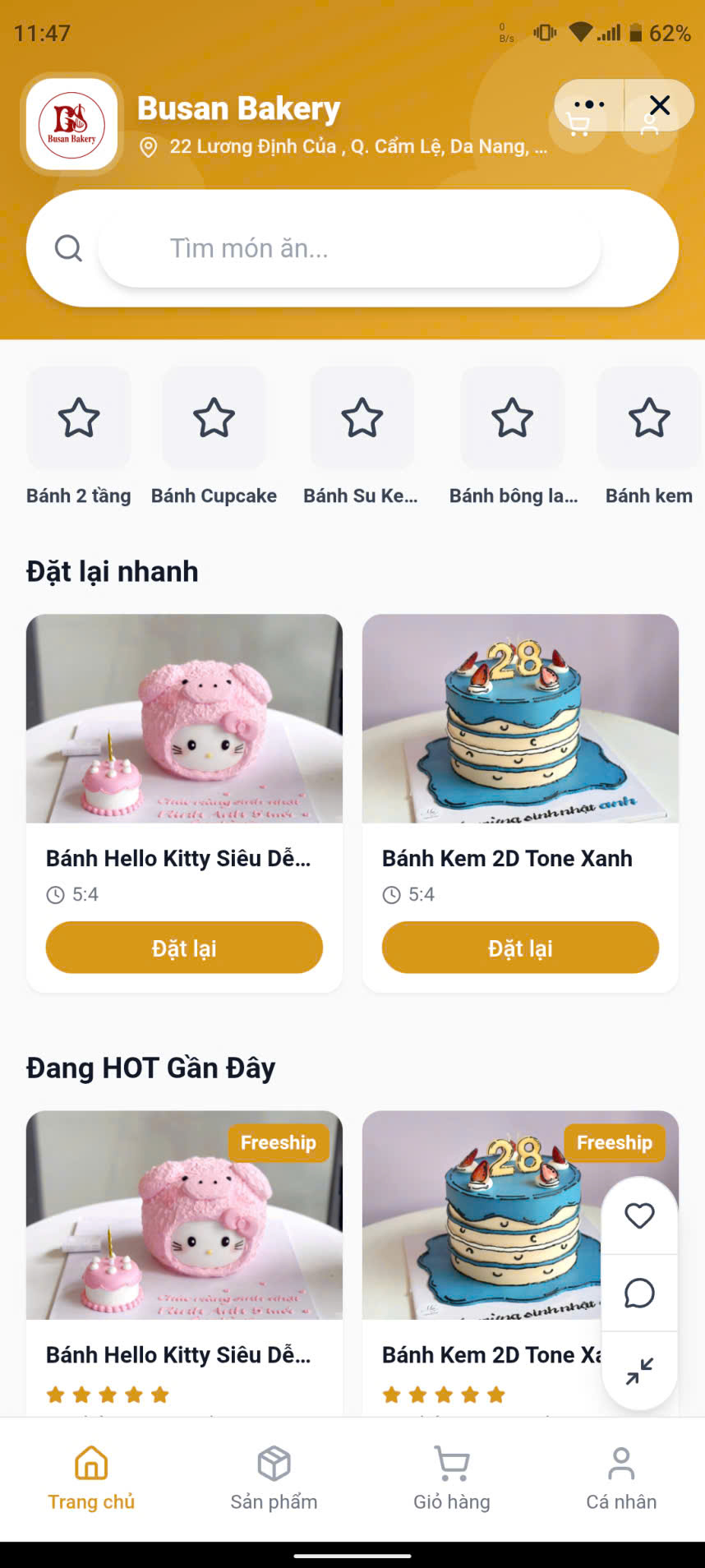View the Bánh bông lan category

[x=513, y=436]
